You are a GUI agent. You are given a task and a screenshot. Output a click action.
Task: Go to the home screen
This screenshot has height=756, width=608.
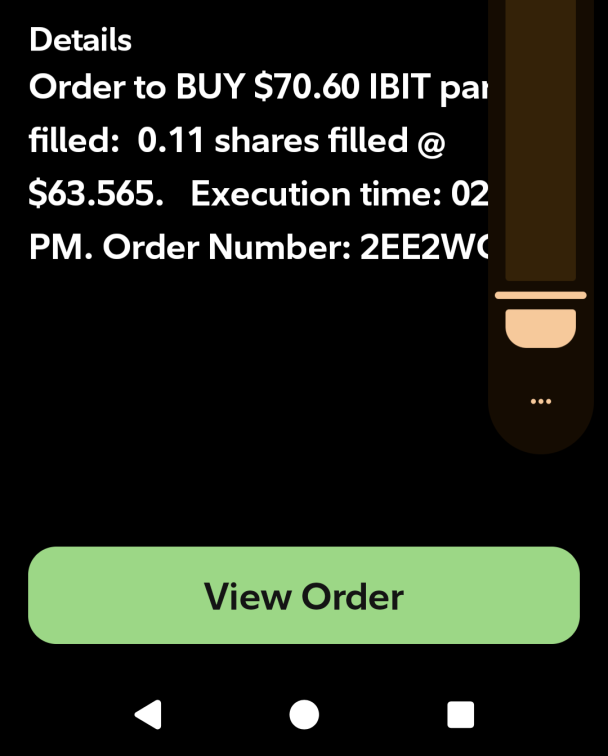[304, 714]
